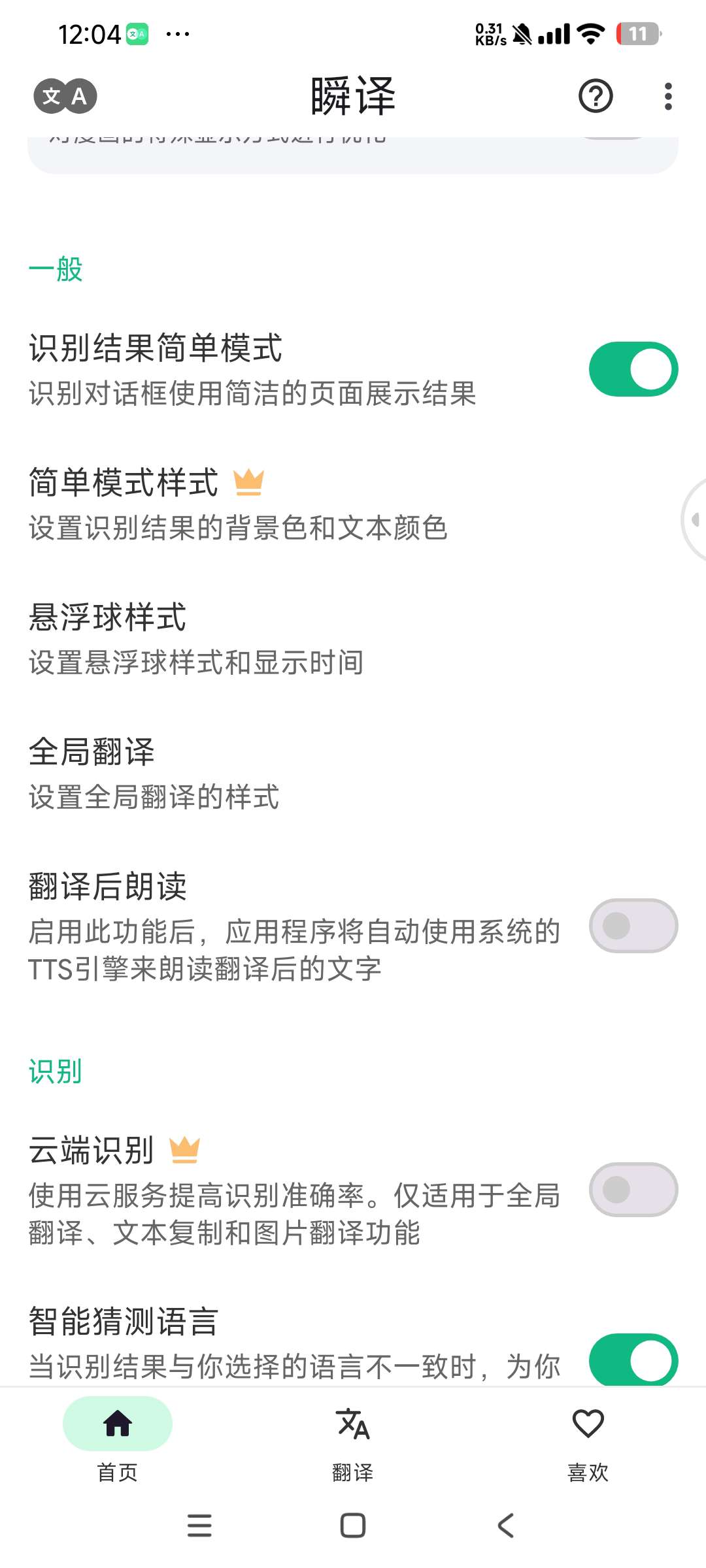Enable 翻译后朗读 switch
Image resolution: width=706 pixels, height=1568 pixels.
[x=633, y=926]
